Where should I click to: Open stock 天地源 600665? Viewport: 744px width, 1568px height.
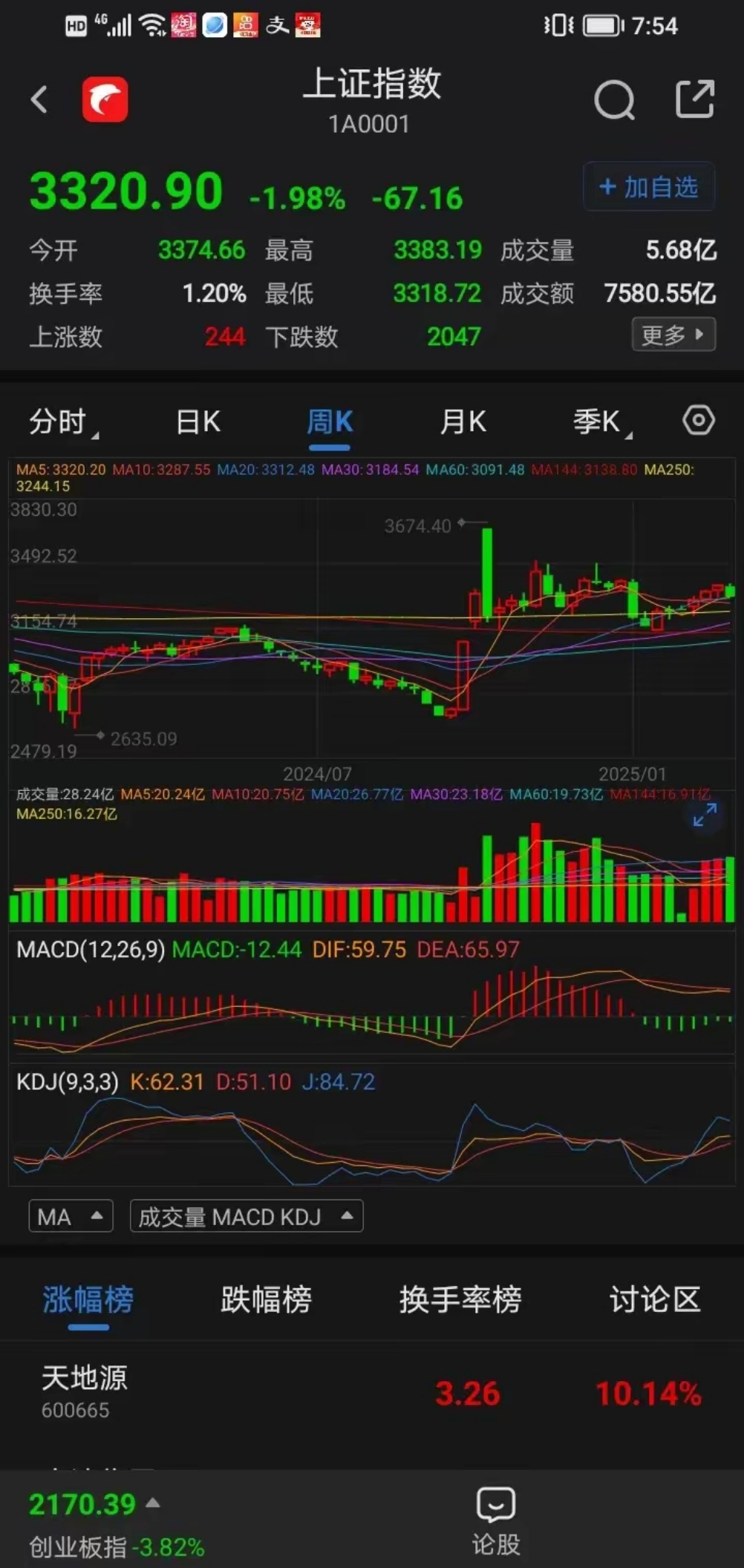click(372, 1393)
